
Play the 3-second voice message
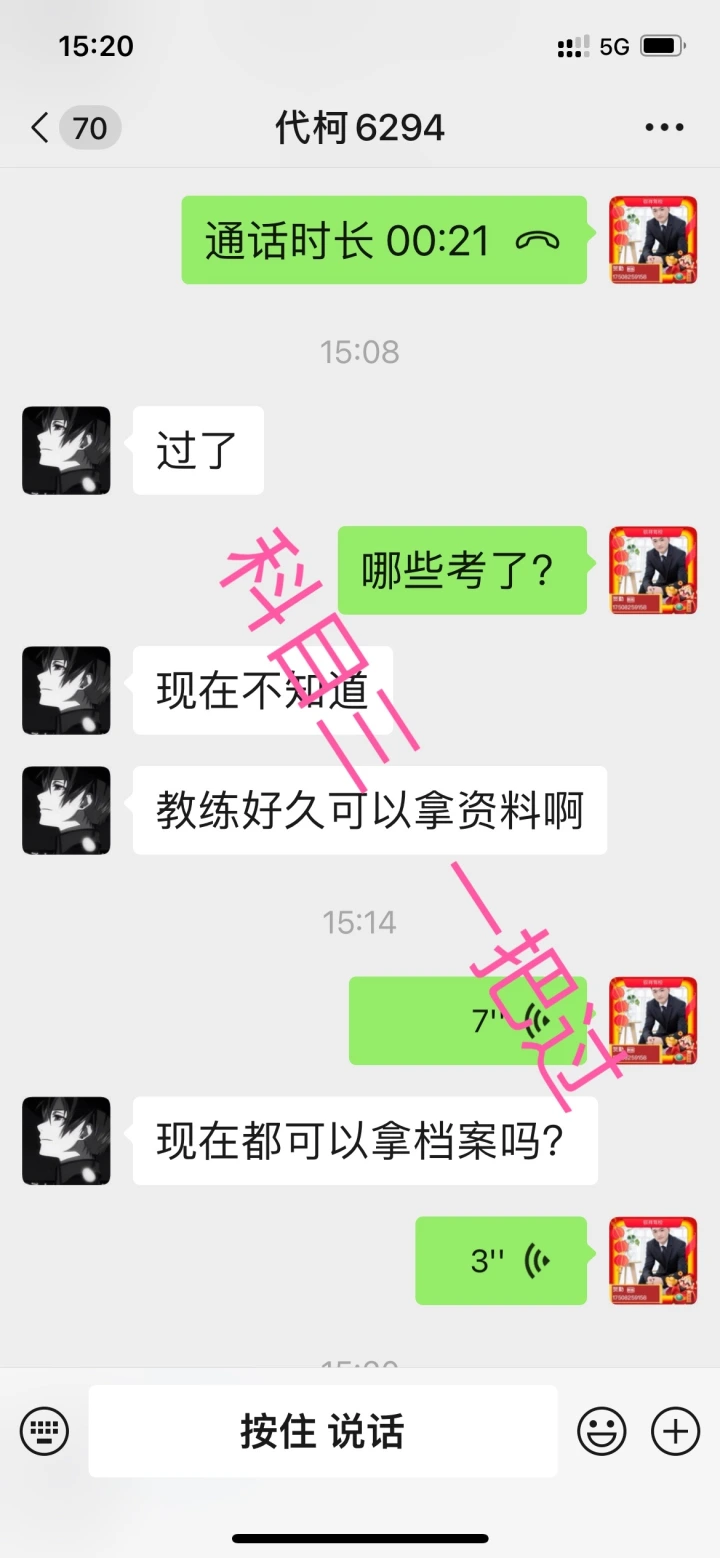coord(501,1260)
